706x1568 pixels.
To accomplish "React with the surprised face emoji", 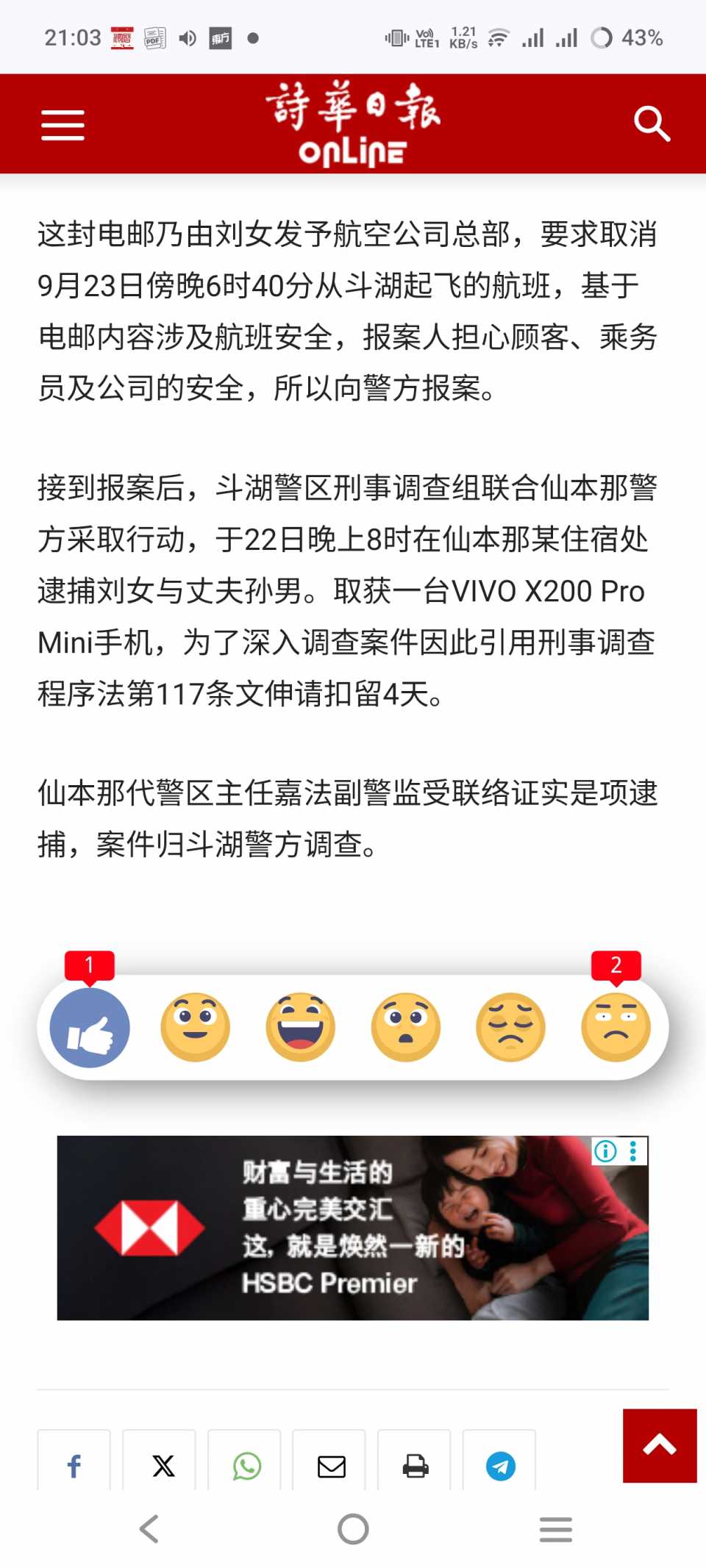I will click(405, 1027).
